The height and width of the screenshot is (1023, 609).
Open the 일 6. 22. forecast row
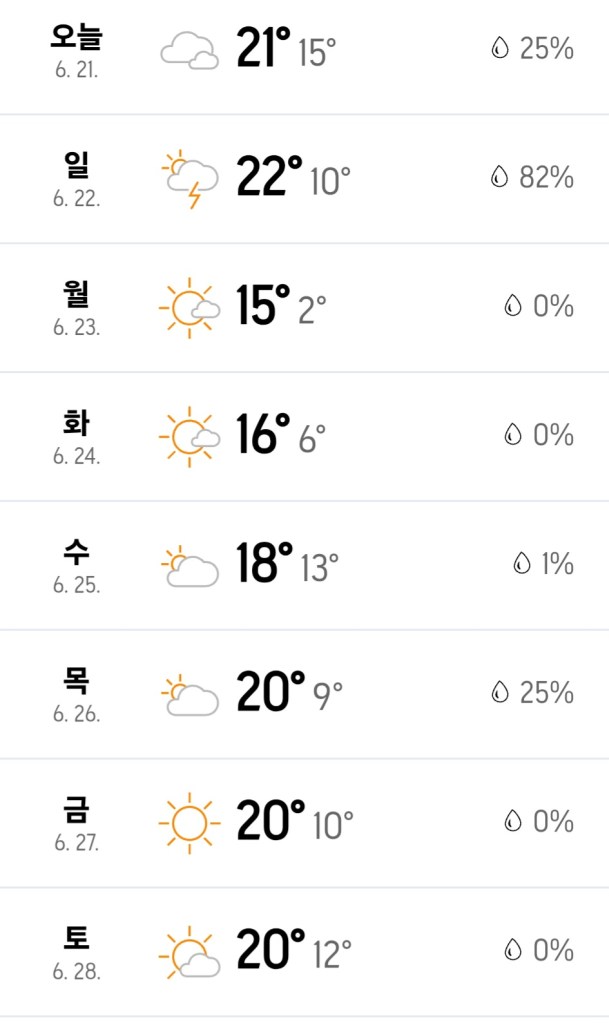pyautogui.click(x=304, y=179)
